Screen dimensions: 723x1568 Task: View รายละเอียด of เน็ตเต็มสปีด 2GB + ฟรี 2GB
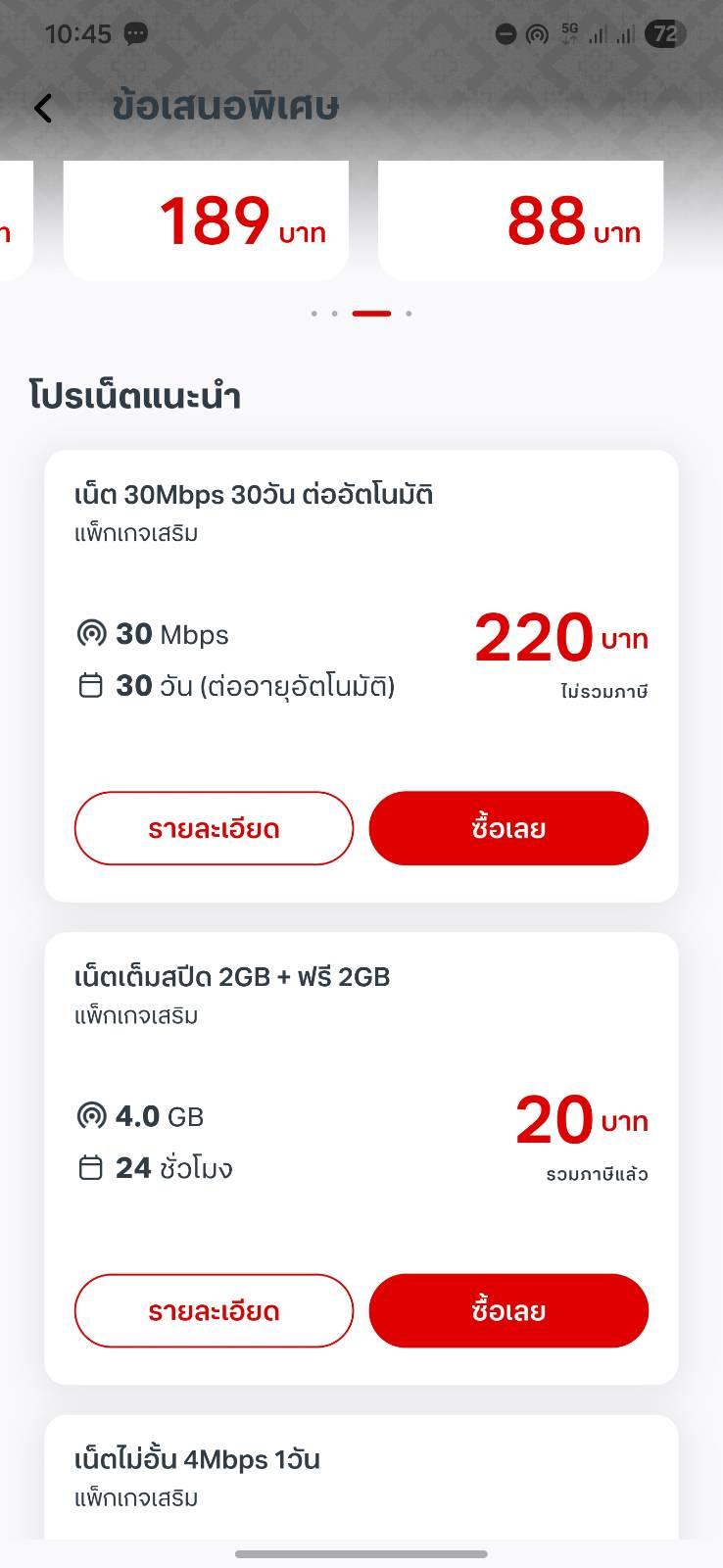pyautogui.click(x=214, y=1310)
